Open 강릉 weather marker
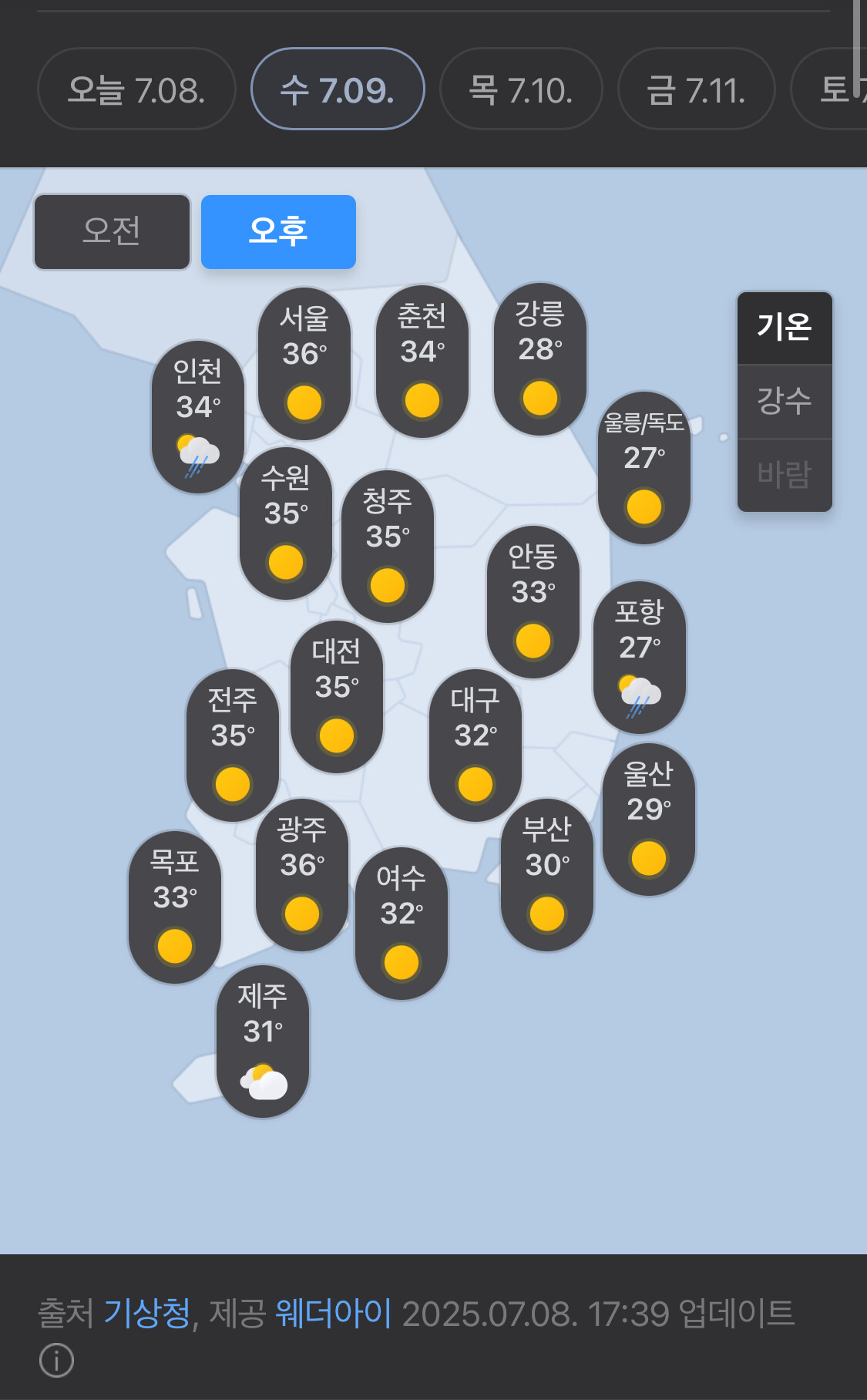867x1400 pixels. pos(540,359)
